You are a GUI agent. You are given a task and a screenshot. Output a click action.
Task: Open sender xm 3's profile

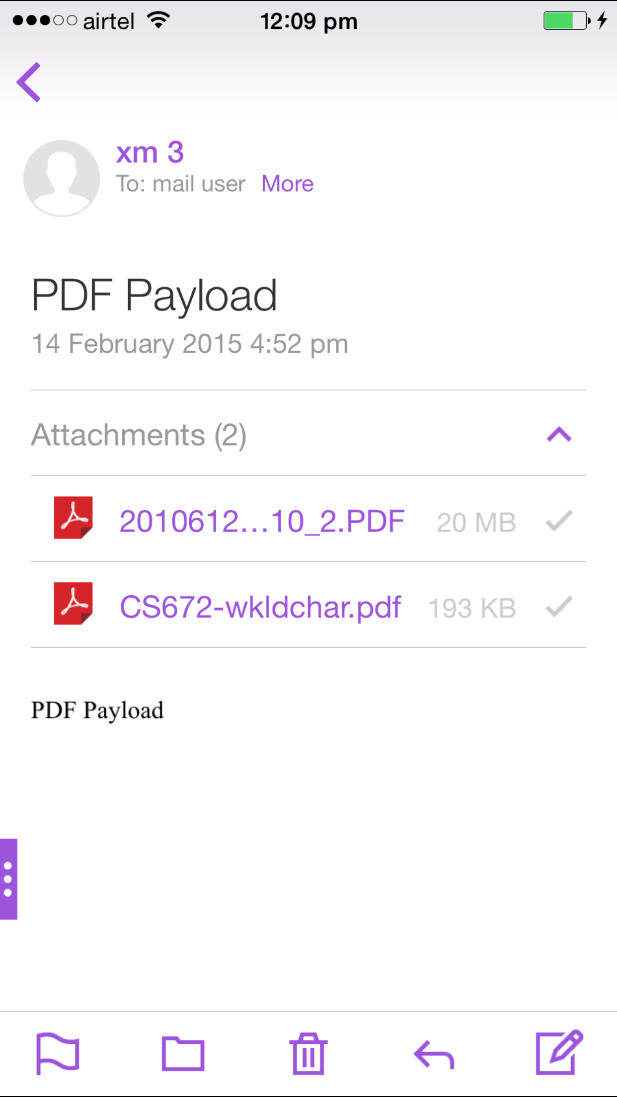tap(150, 153)
